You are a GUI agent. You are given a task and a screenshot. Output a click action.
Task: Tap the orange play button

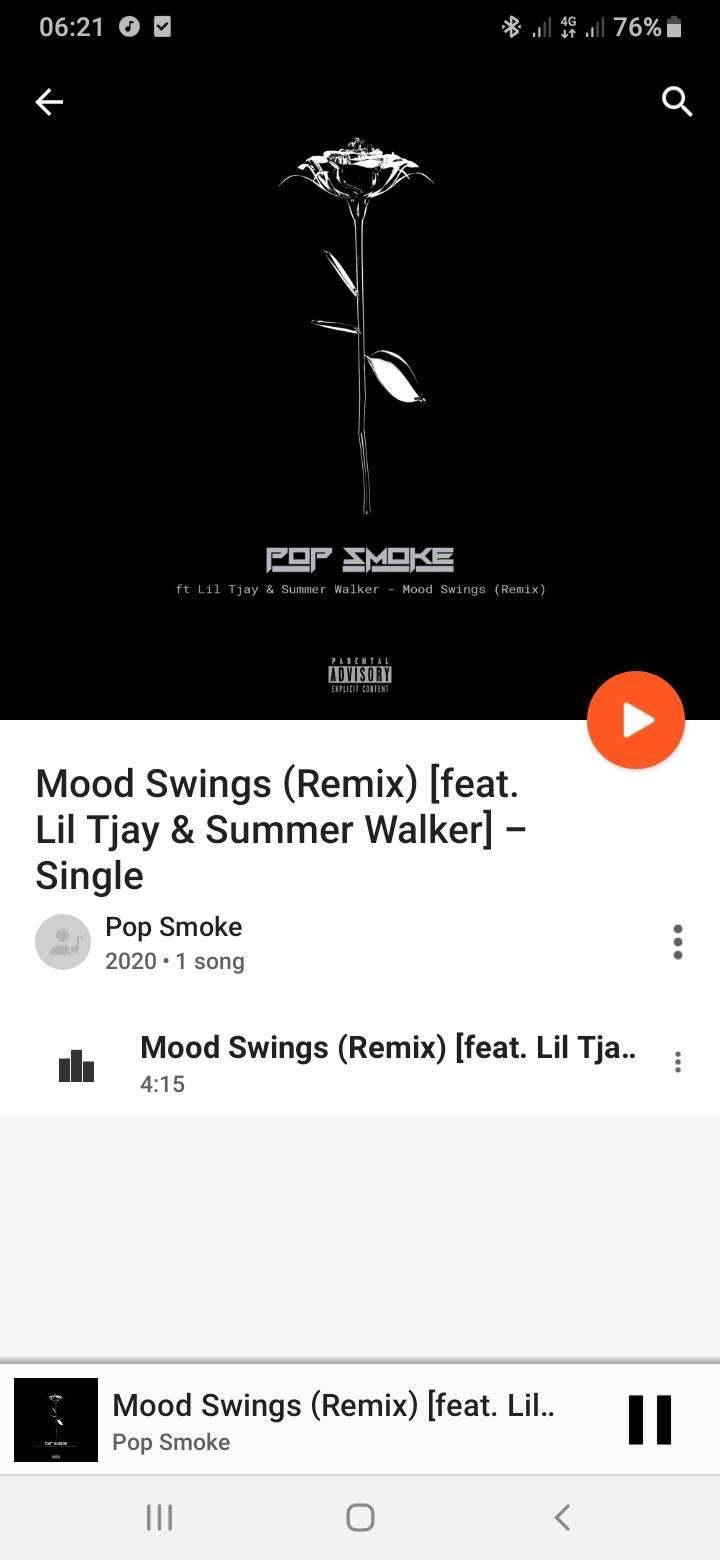pyautogui.click(x=636, y=720)
